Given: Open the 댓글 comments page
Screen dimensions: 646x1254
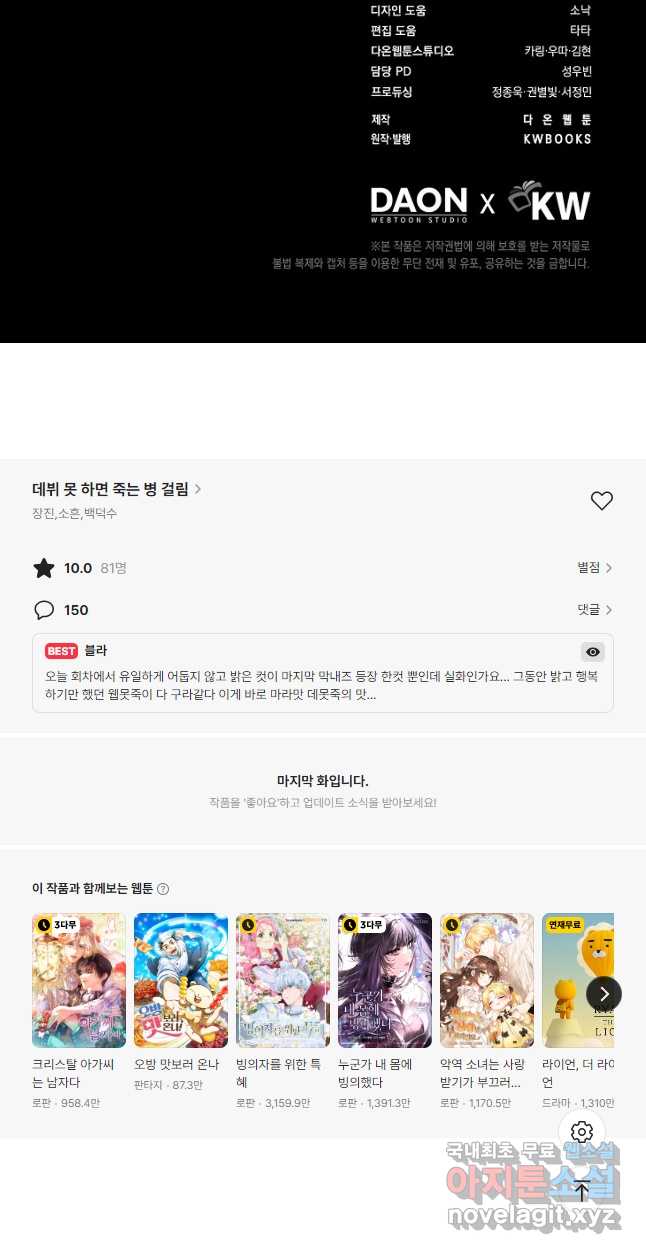Looking at the screenshot, I should (x=595, y=609).
